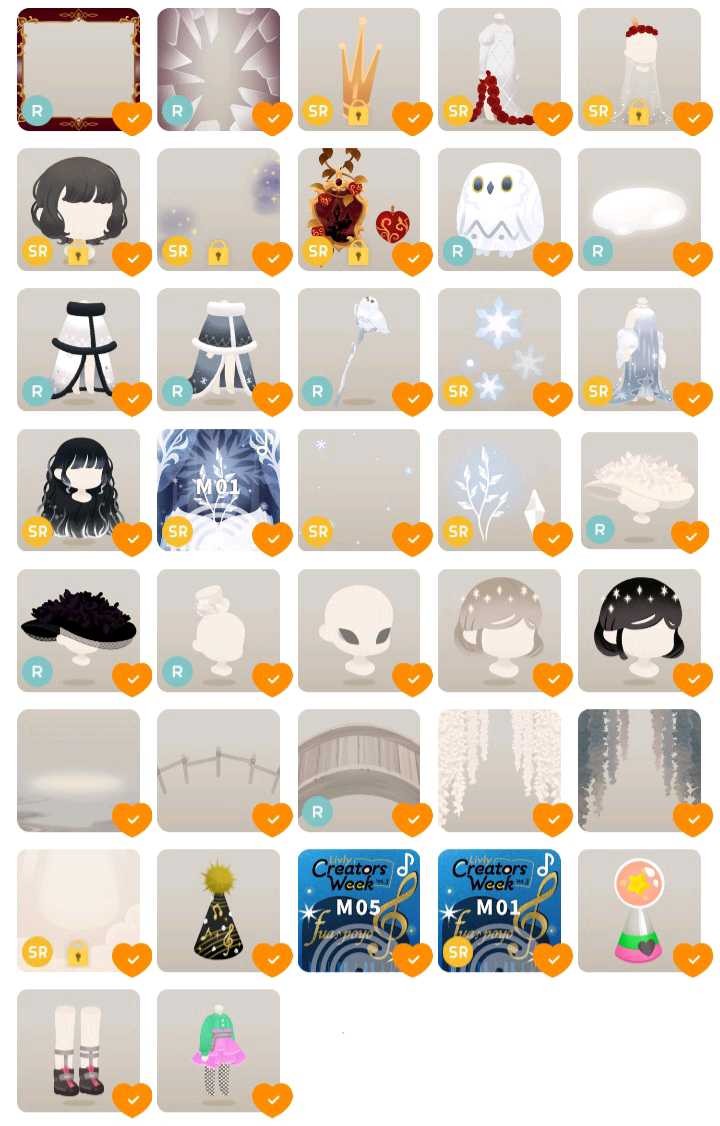Viewport: 720px width, 1126px height.
Task: Toggle heart on the long black wavy hair
Action: click(132, 539)
